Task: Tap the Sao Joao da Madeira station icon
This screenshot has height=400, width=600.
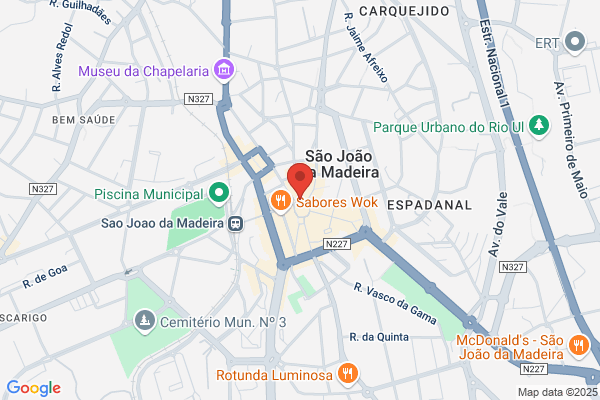Action: 235,224
